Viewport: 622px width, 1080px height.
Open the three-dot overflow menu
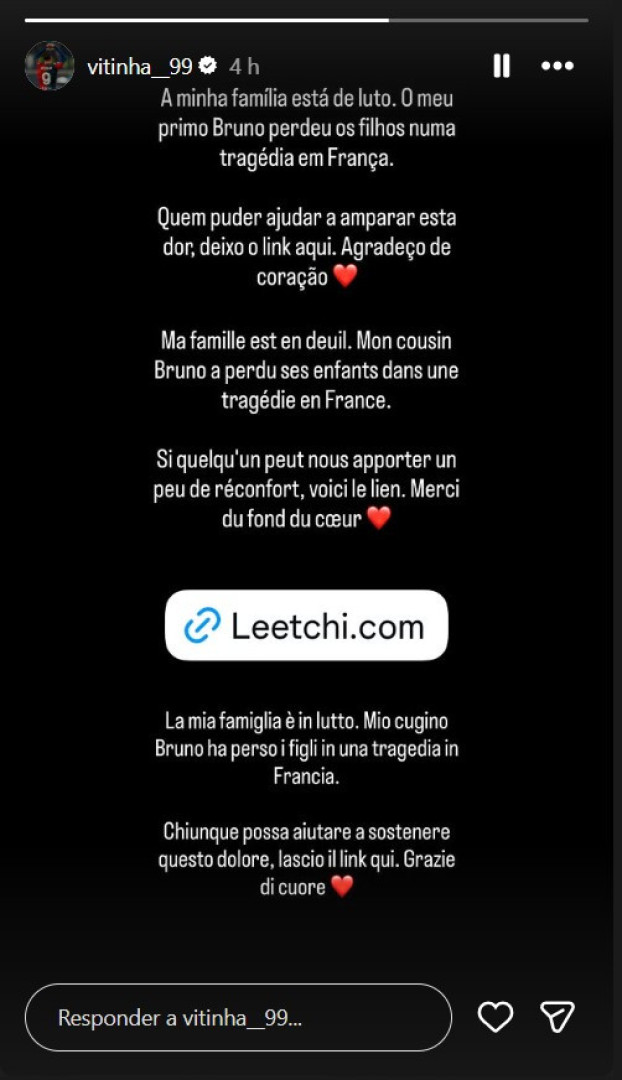pos(557,66)
